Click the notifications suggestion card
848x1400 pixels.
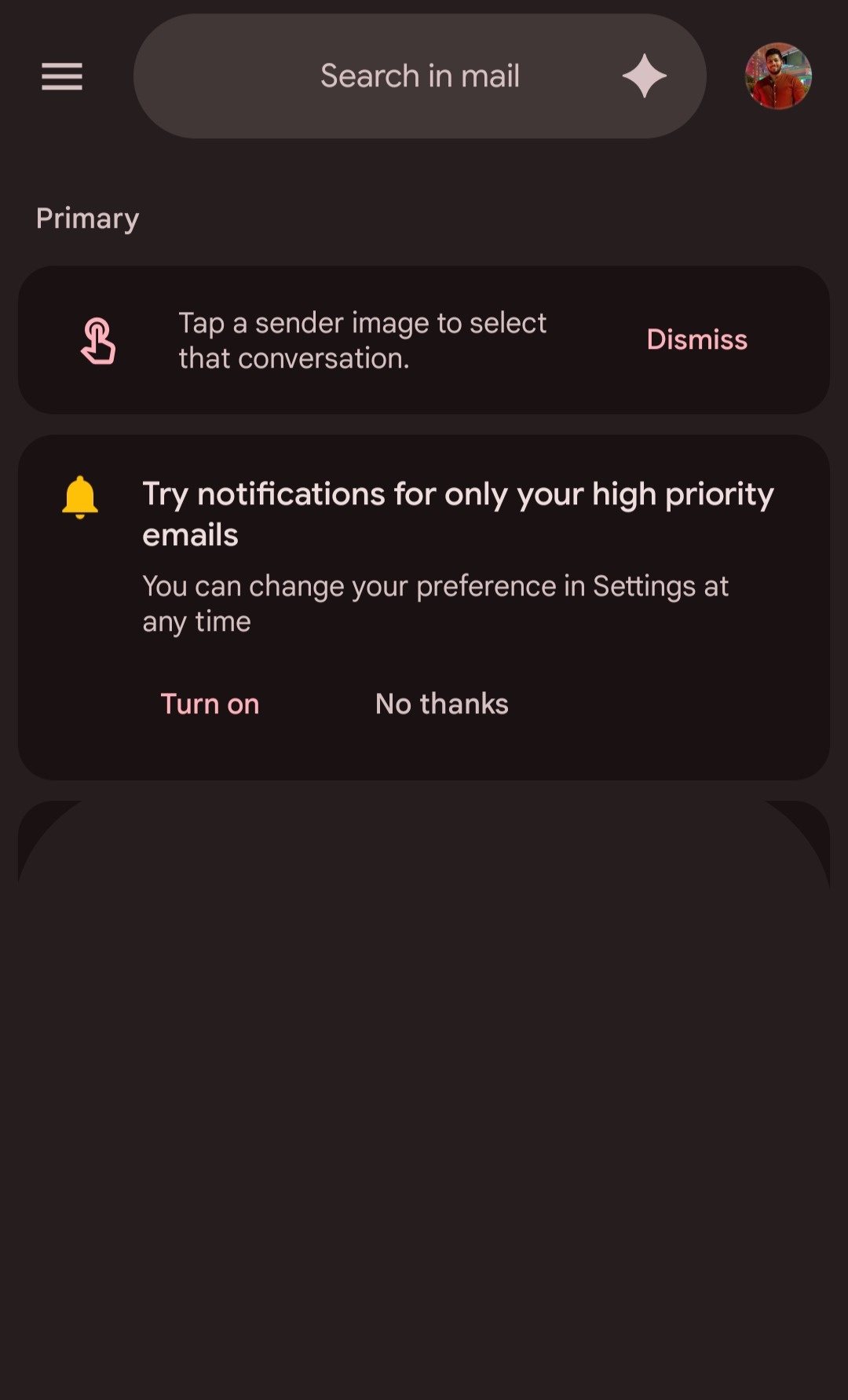point(424,605)
